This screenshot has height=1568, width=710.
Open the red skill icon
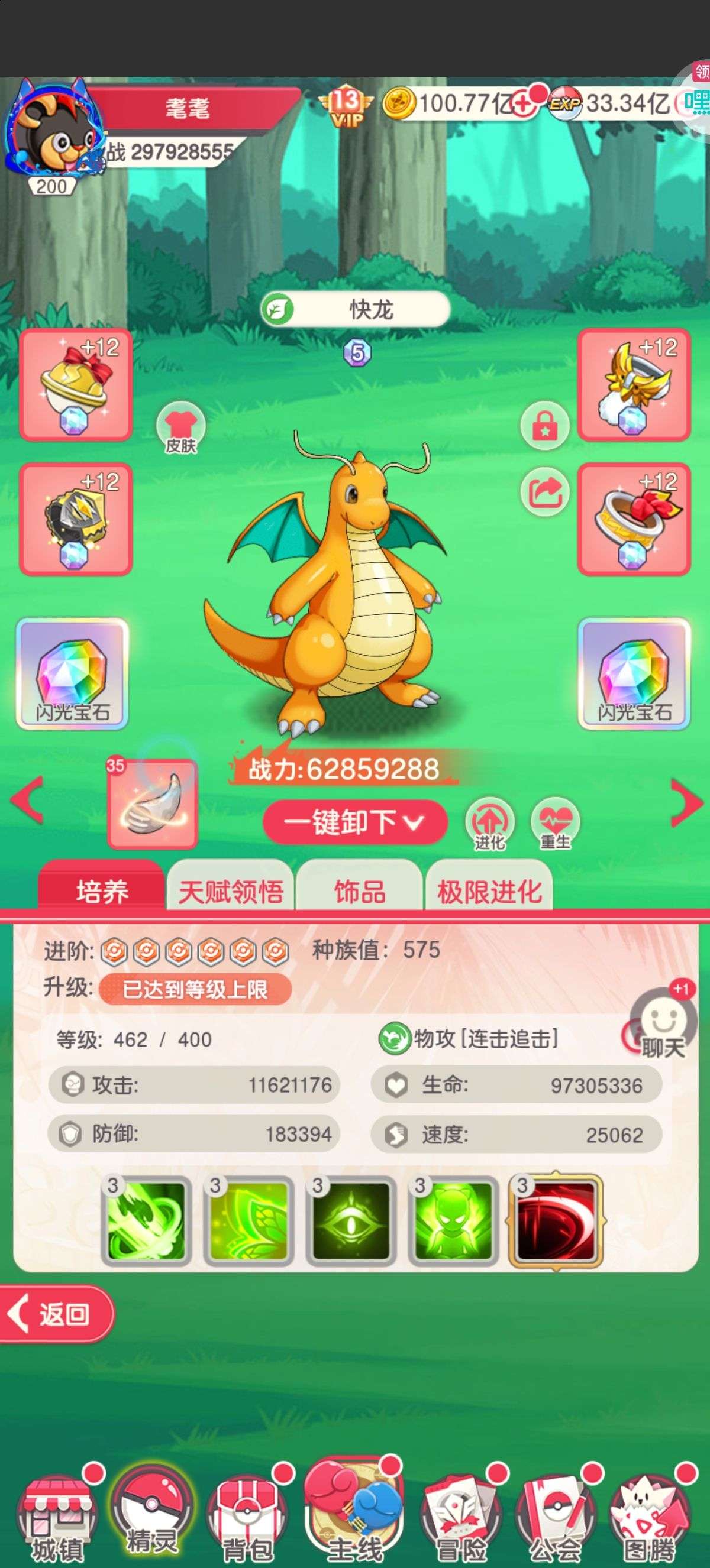coord(556,1222)
